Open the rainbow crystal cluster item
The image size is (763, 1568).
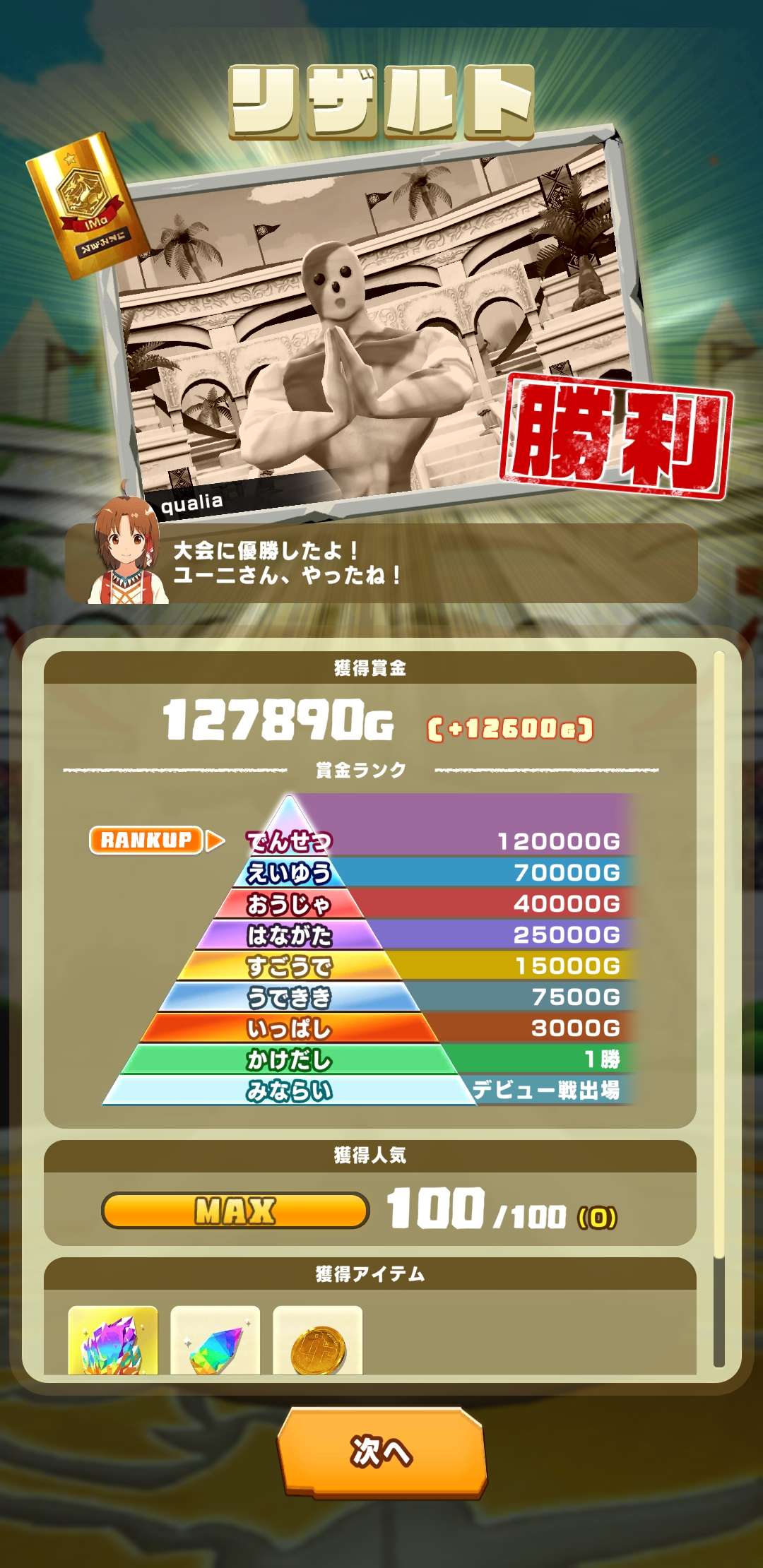coord(113,1341)
